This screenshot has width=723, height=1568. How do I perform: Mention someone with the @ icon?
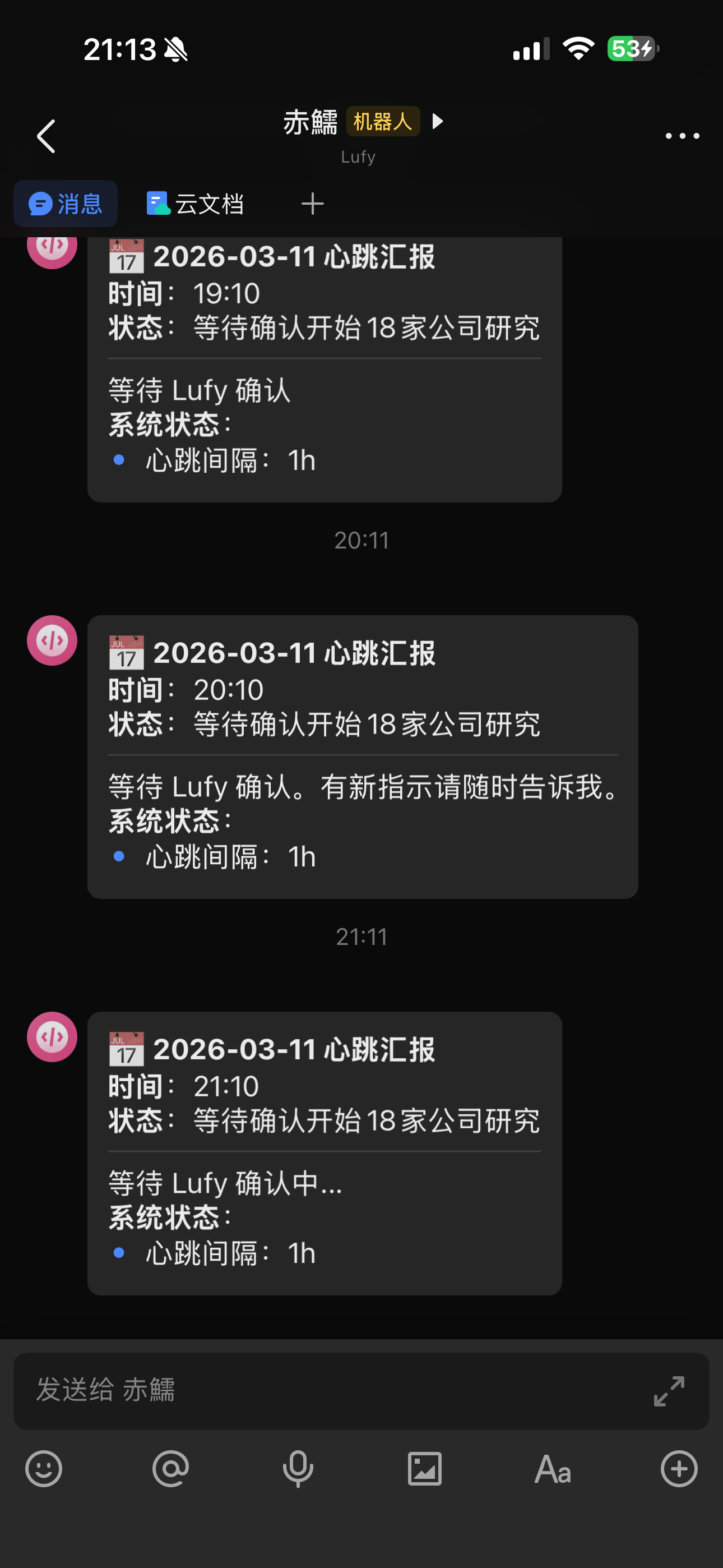coord(171,1469)
